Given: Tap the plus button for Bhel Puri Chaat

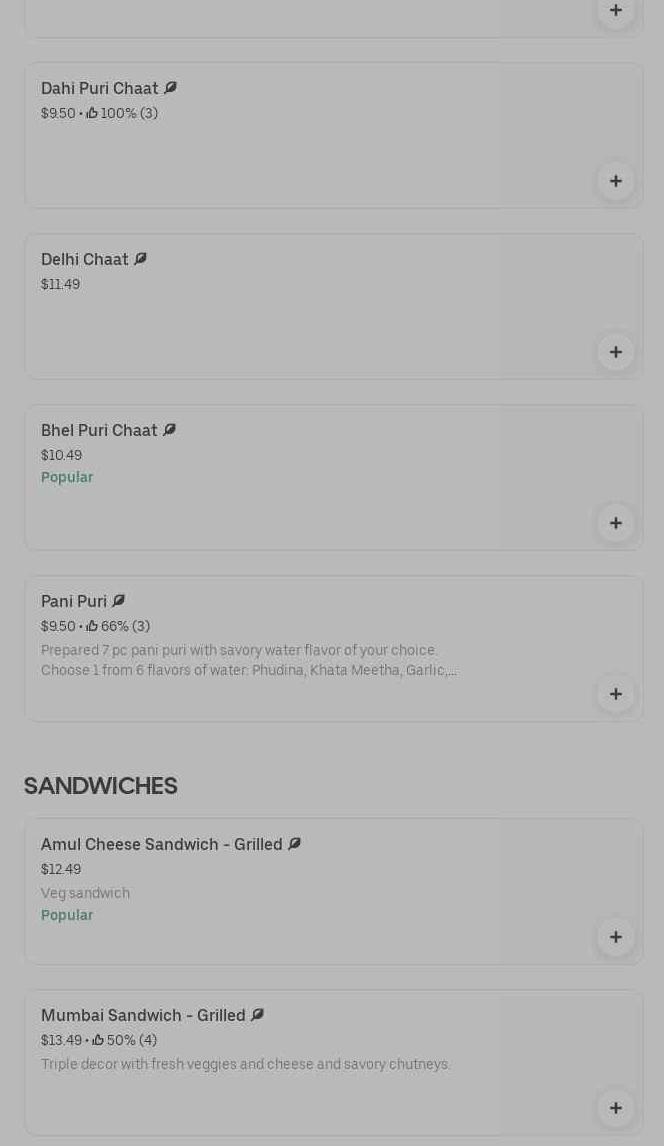Looking at the screenshot, I should coord(615,523).
